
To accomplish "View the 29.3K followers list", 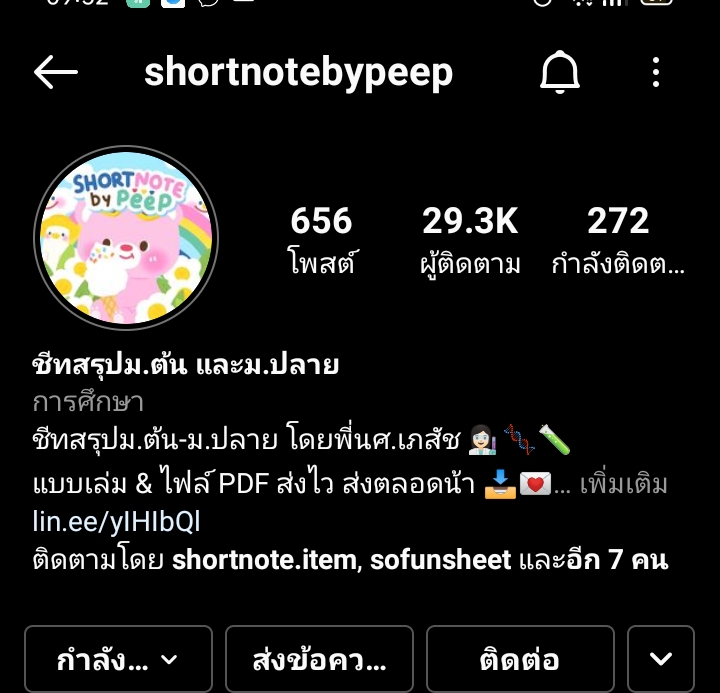I will click(x=470, y=240).
